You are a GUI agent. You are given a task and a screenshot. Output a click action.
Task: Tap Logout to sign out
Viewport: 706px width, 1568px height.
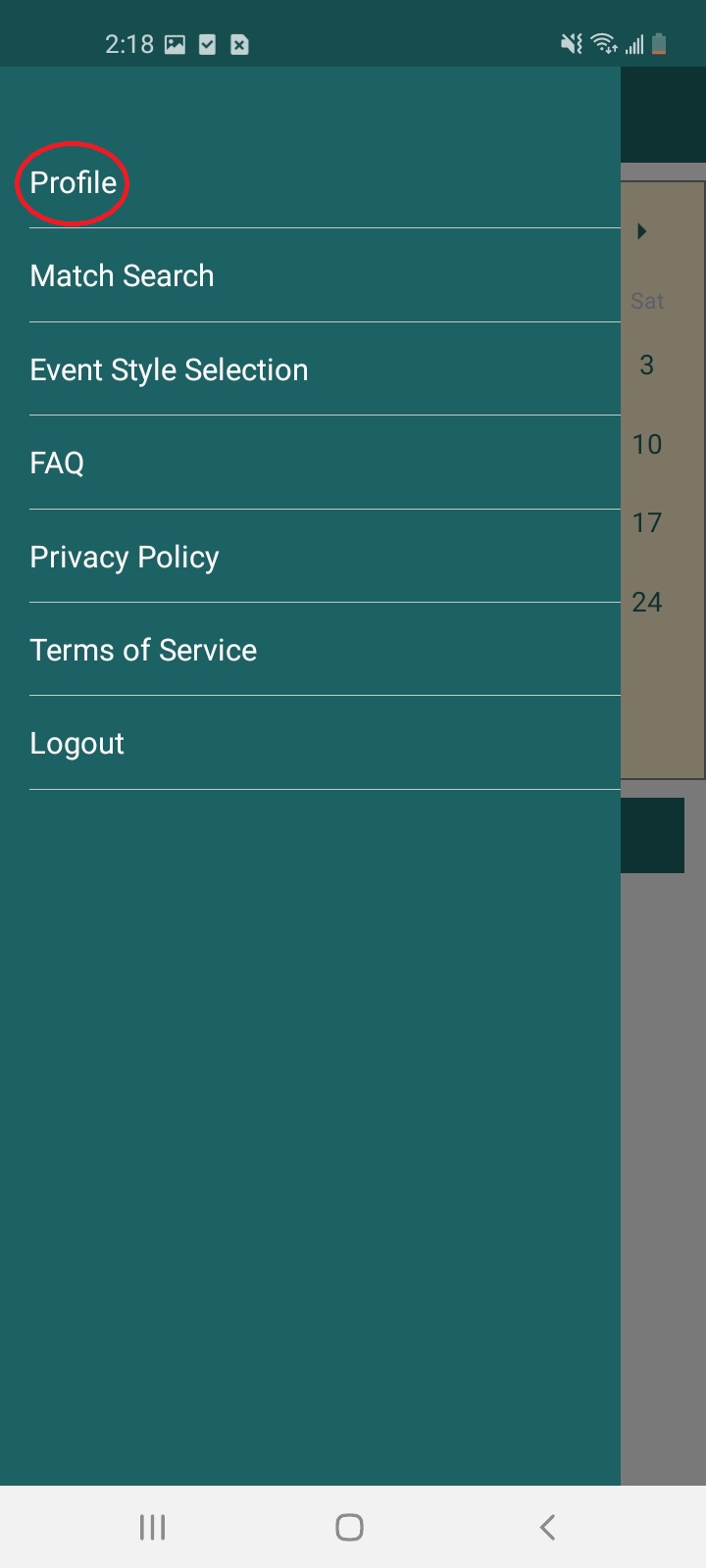pyautogui.click(x=76, y=743)
